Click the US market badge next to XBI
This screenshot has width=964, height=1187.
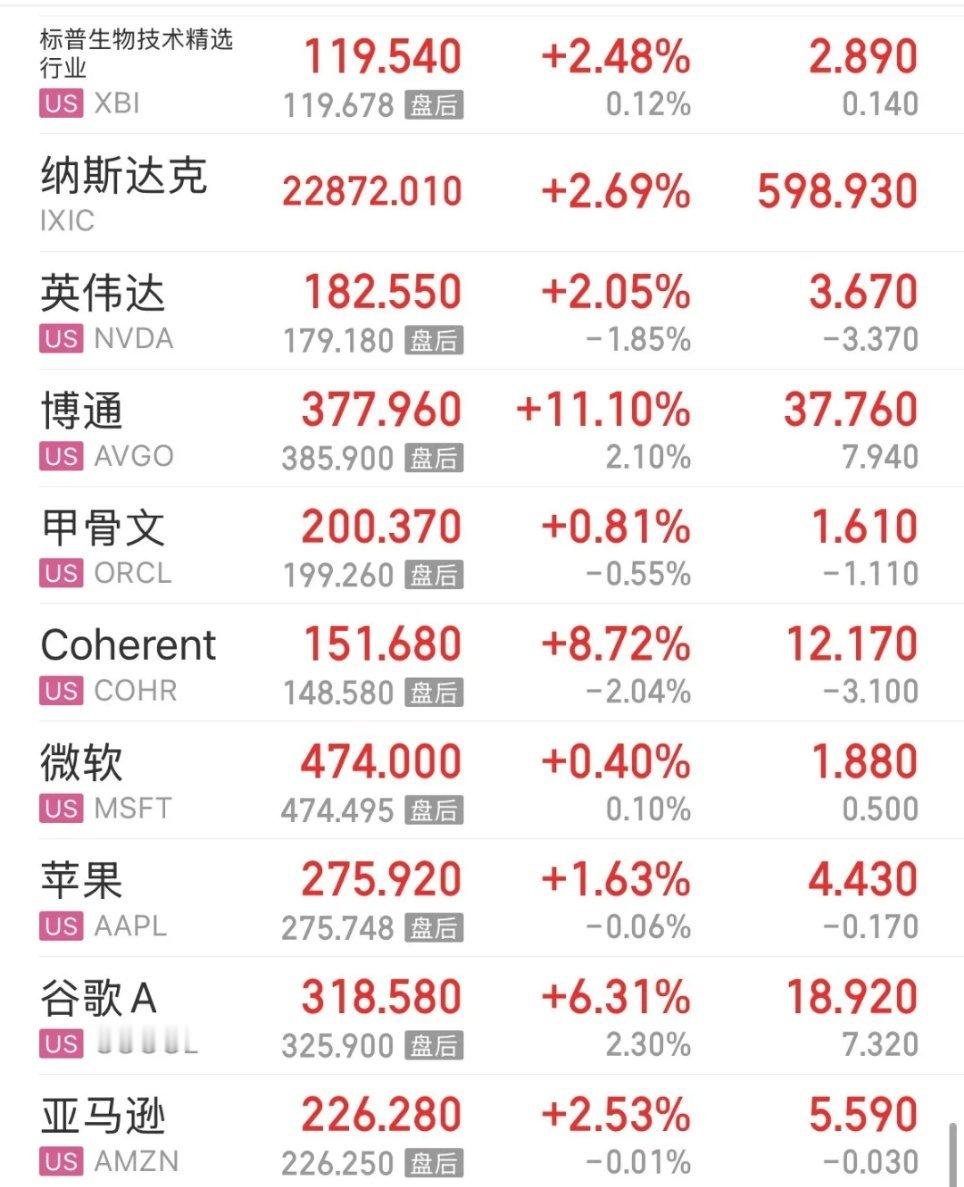coord(60,102)
